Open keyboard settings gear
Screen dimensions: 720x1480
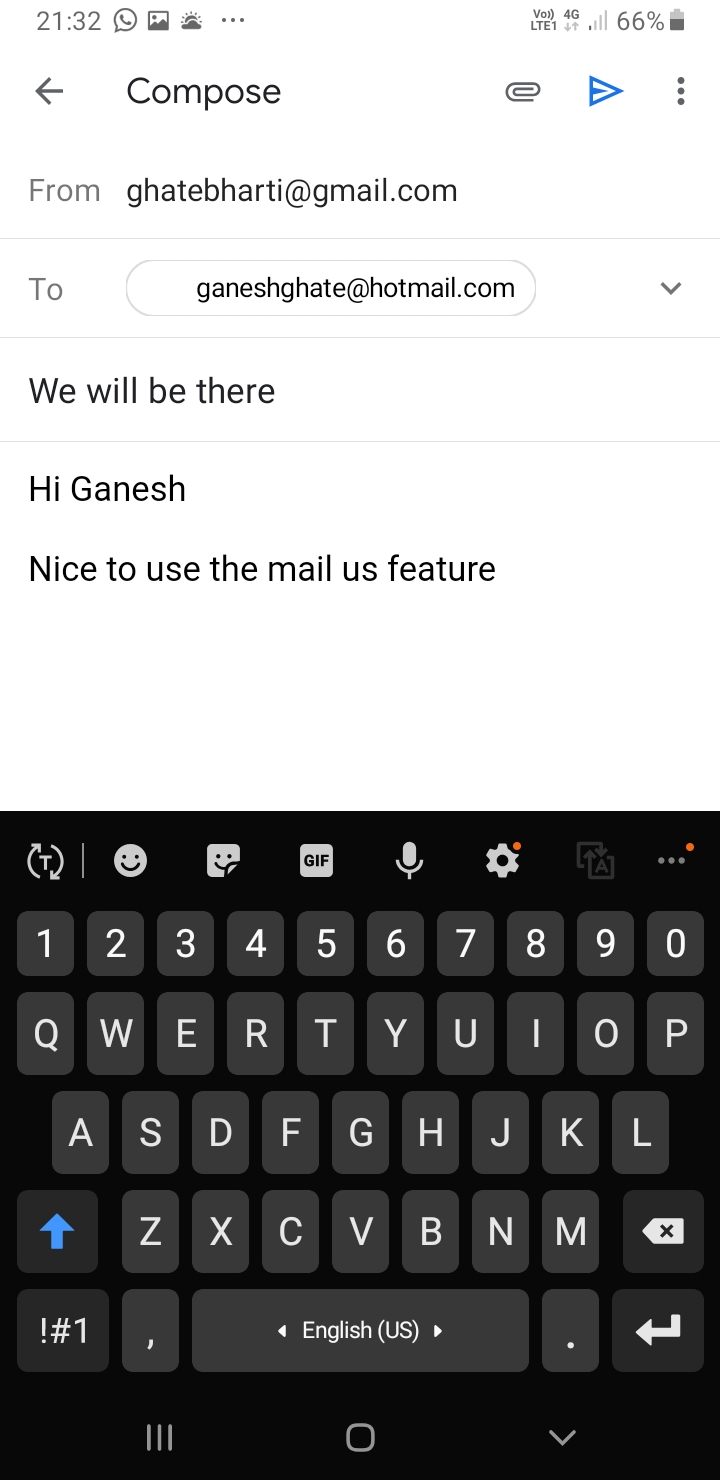[502, 860]
